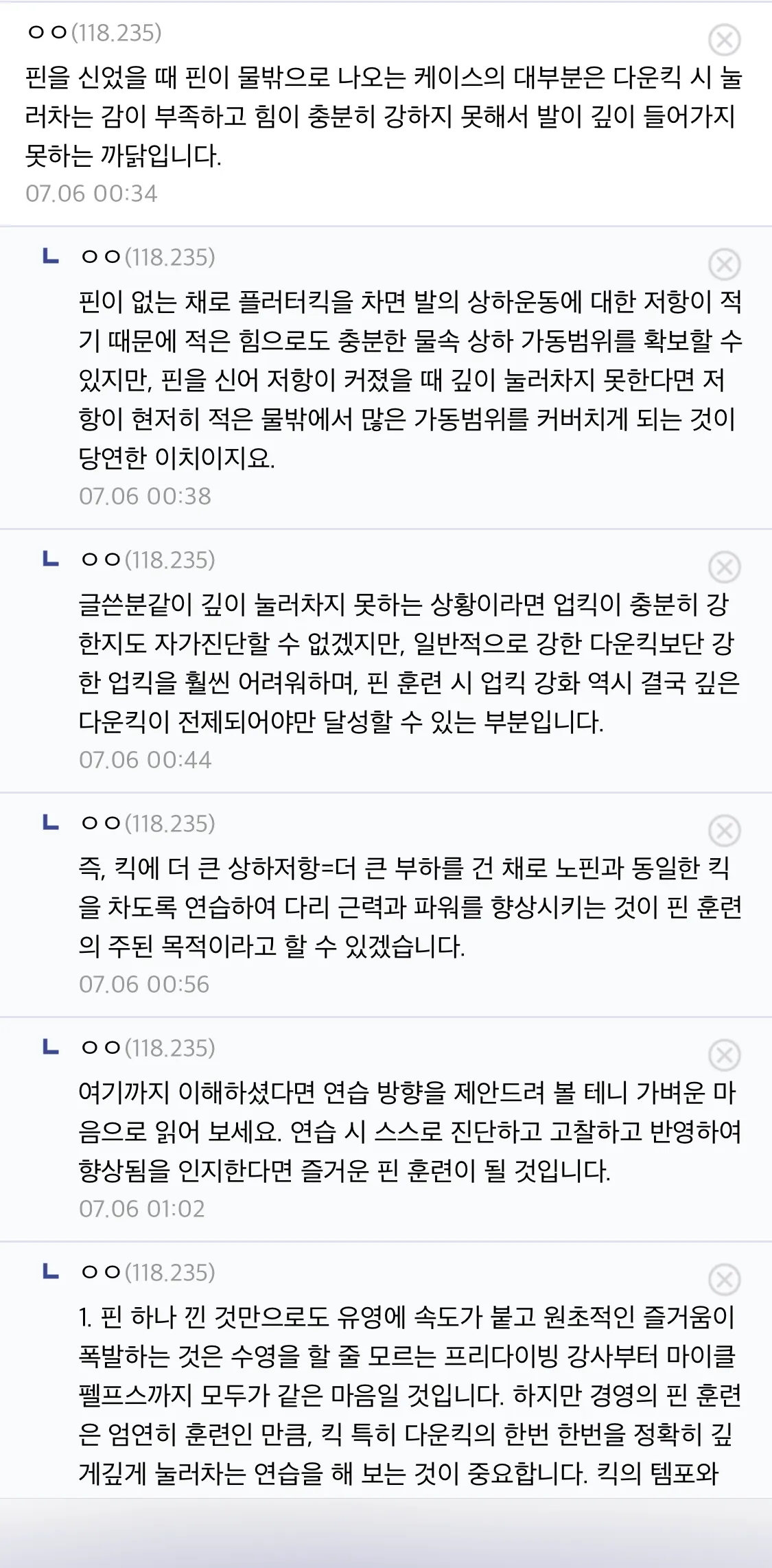
Task: Delete the reply posted at 07.06 00:38
Action: (x=724, y=264)
